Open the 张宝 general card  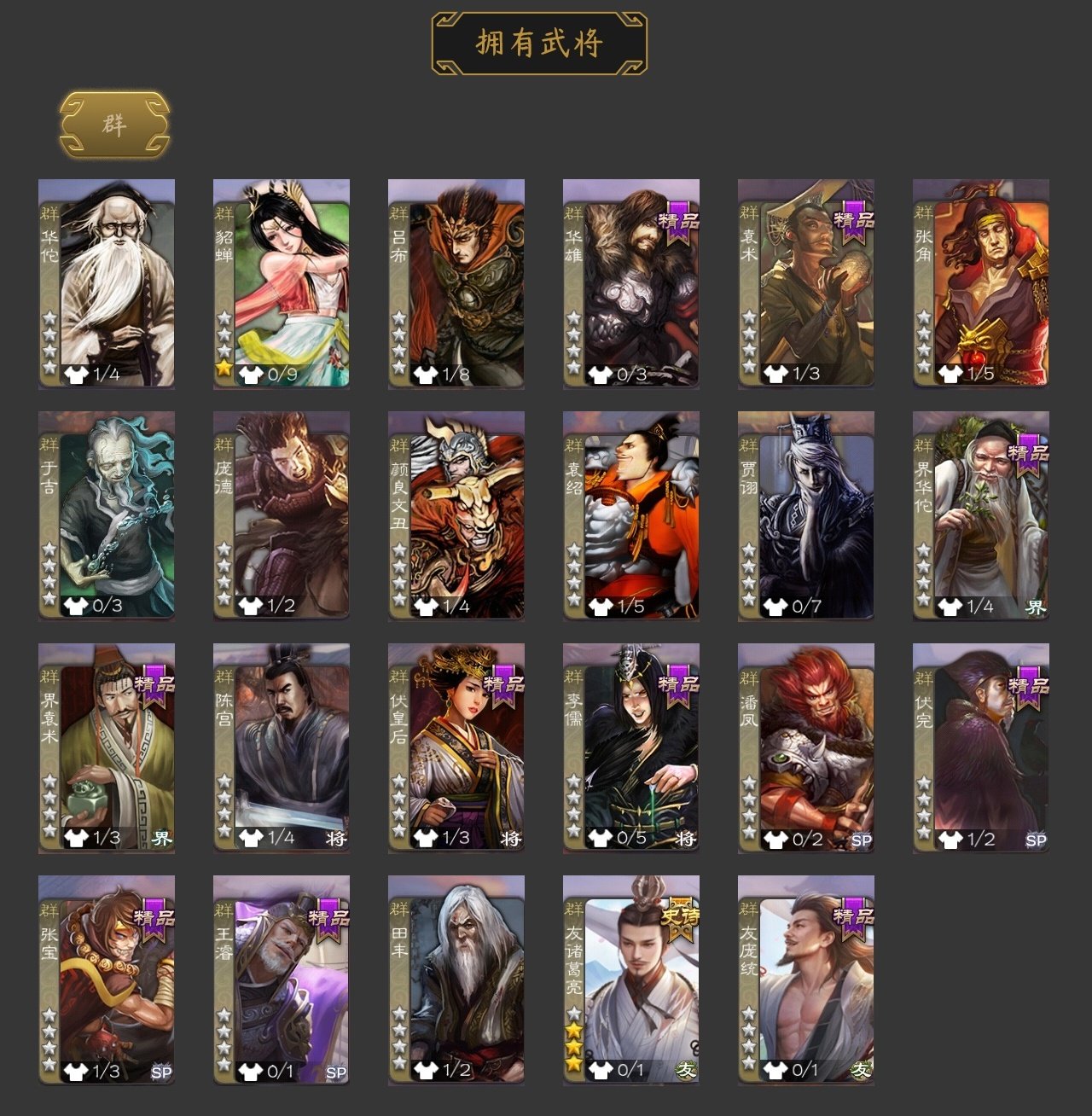tap(107, 979)
